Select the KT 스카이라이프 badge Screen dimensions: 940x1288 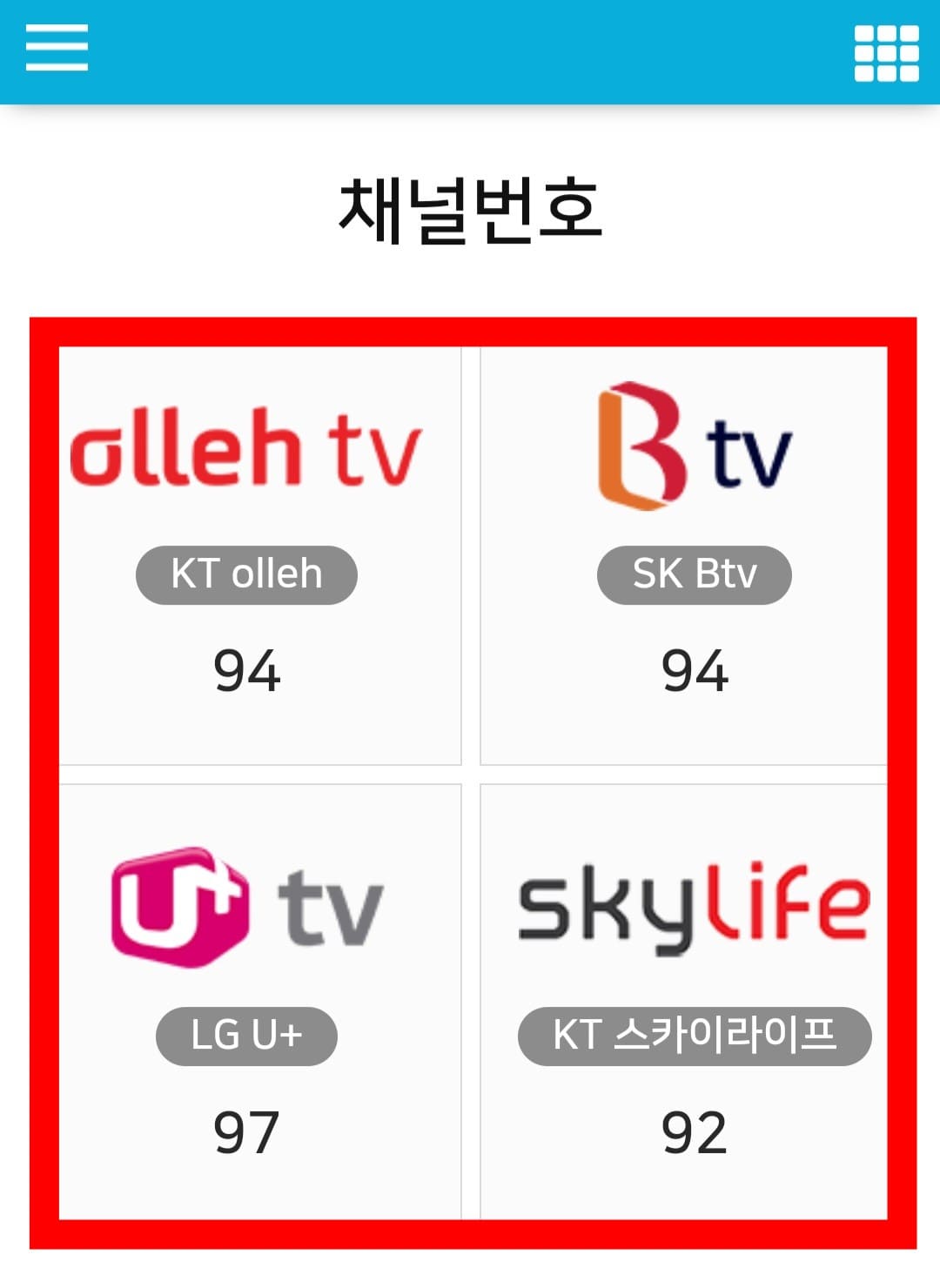click(x=695, y=1035)
